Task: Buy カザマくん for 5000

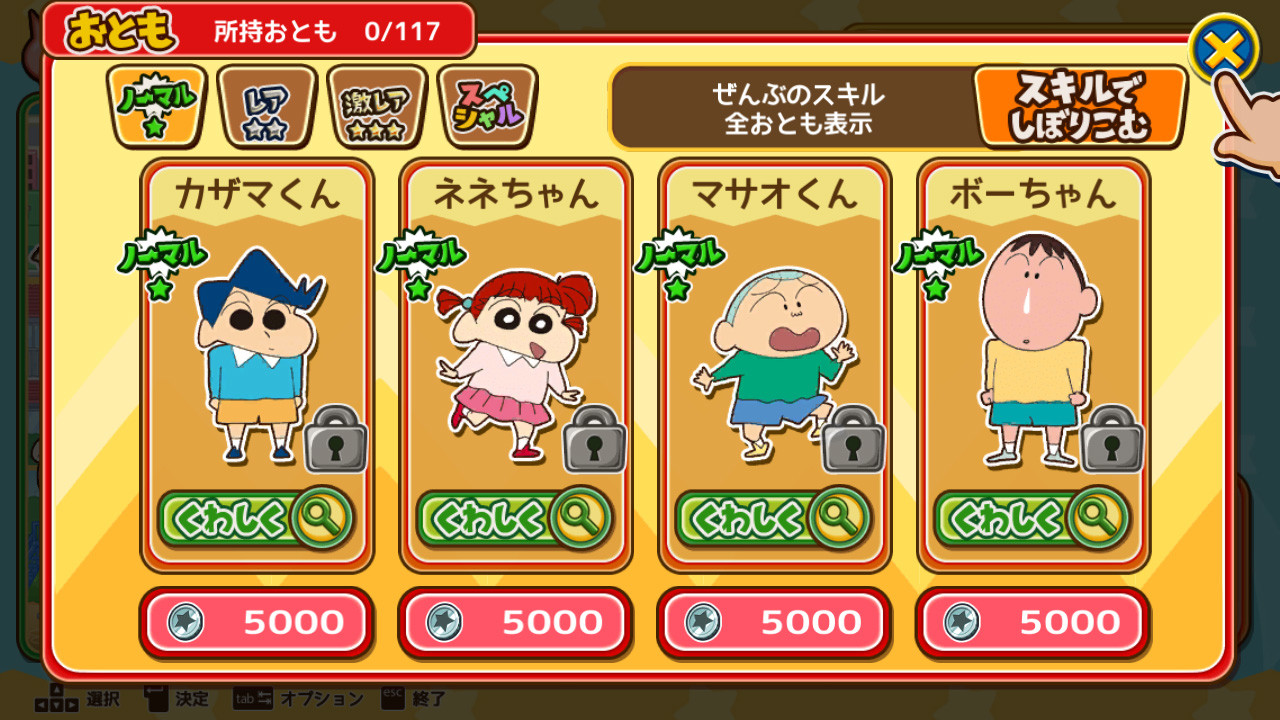Action: (x=256, y=623)
